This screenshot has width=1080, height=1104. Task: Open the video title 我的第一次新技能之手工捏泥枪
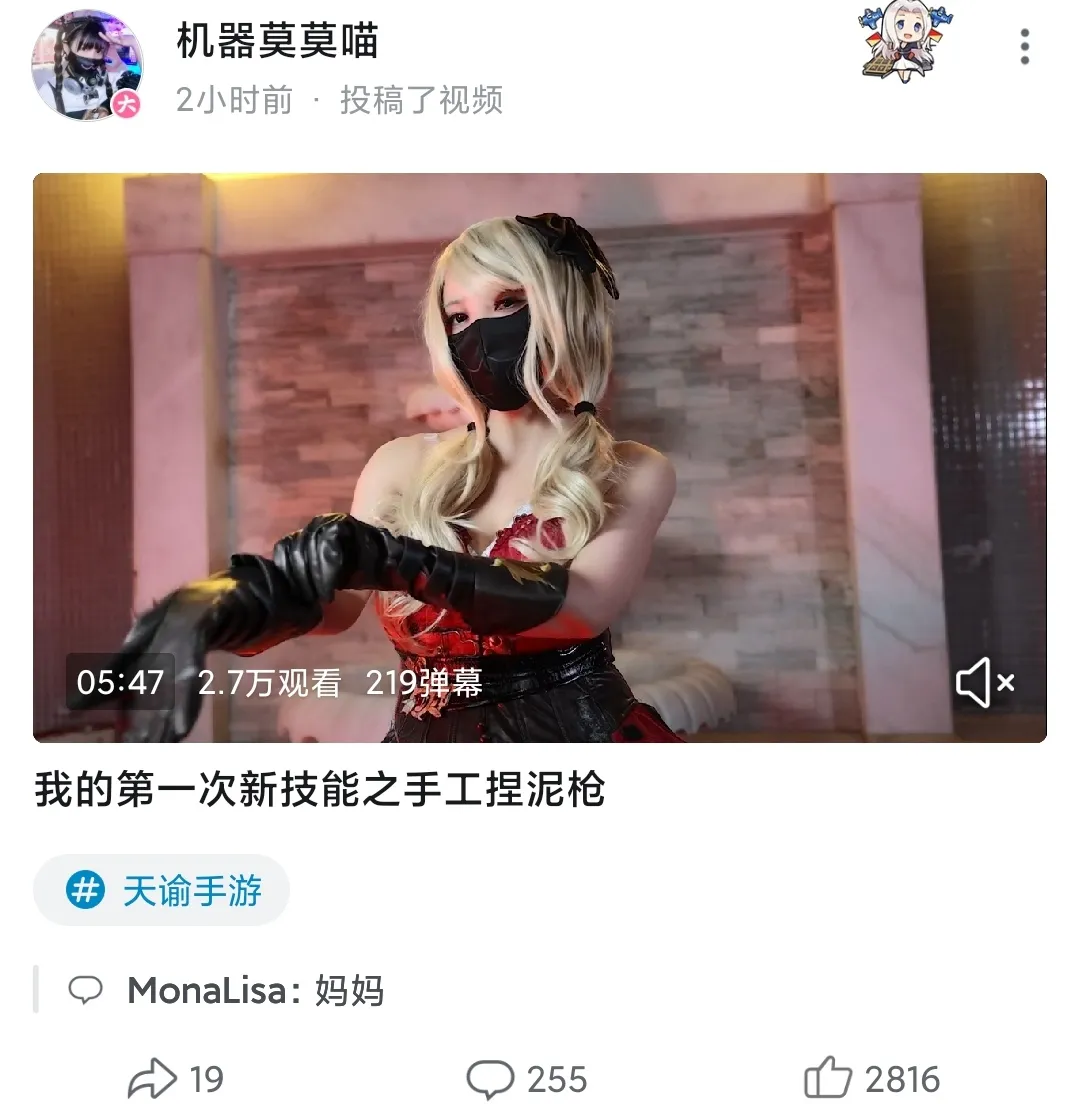[x=320, y=790]
